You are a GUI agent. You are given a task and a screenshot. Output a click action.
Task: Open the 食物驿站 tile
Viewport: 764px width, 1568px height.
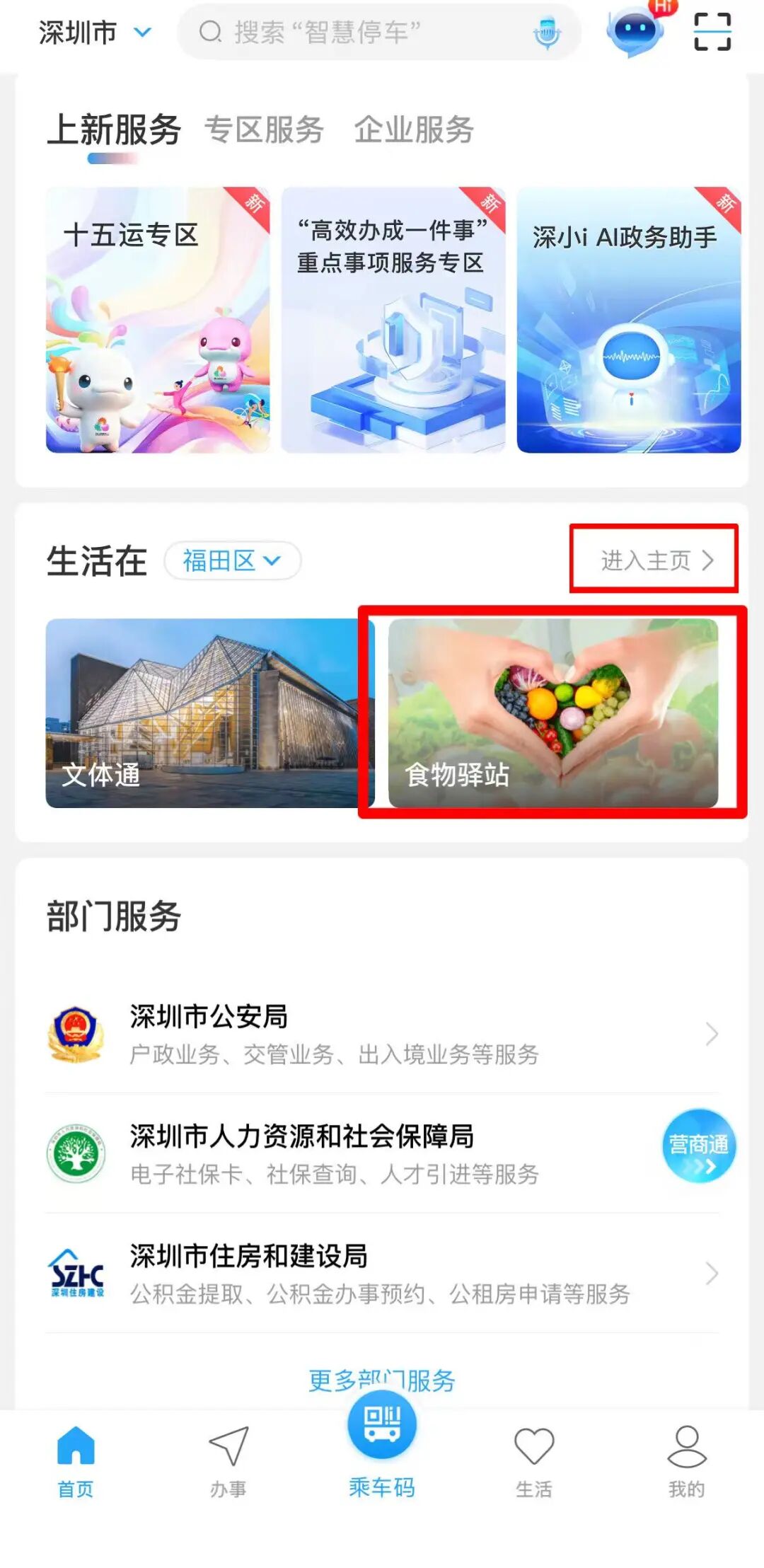(x=552, y=713)
